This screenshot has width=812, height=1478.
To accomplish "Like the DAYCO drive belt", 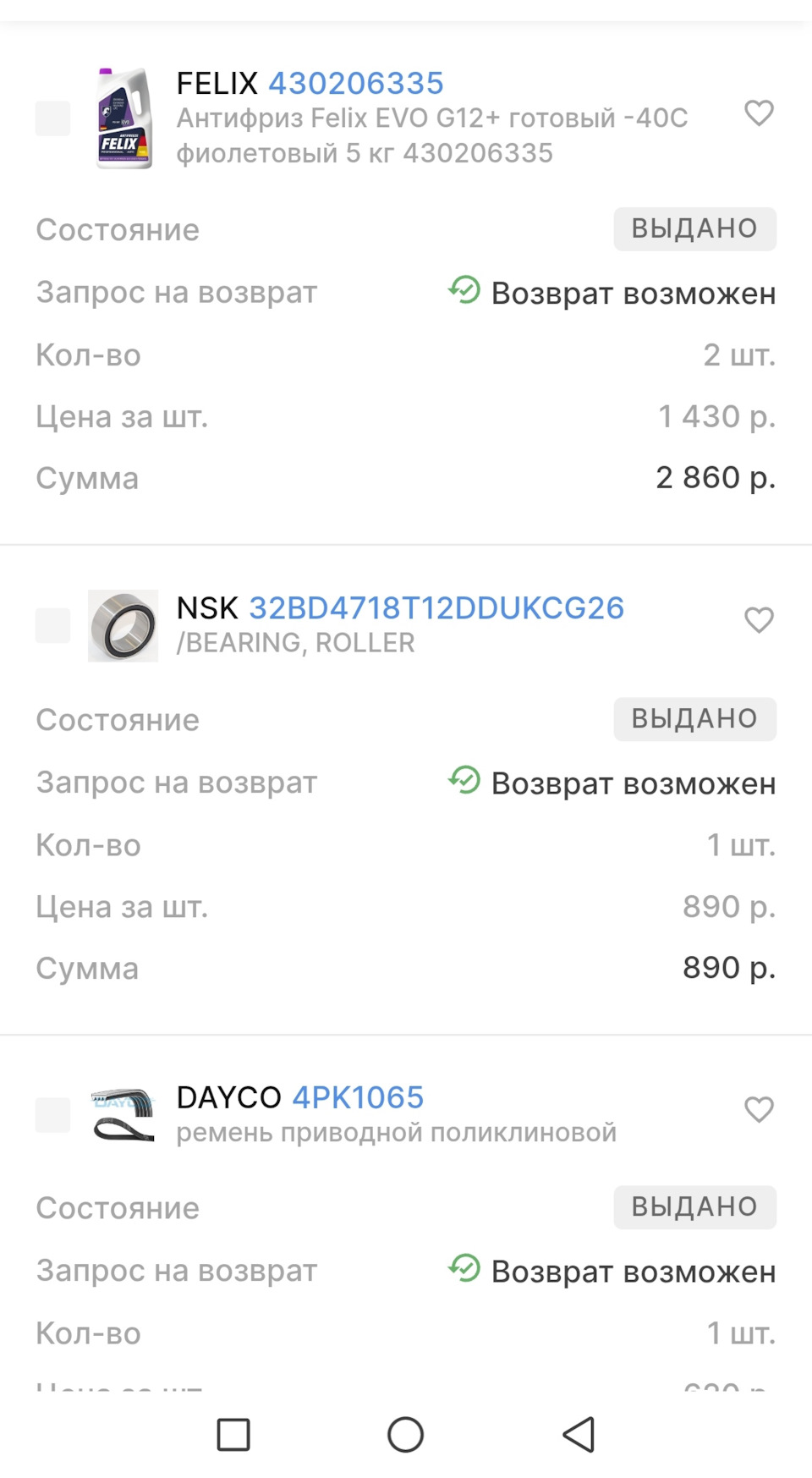I will [x=759, y=1109].
